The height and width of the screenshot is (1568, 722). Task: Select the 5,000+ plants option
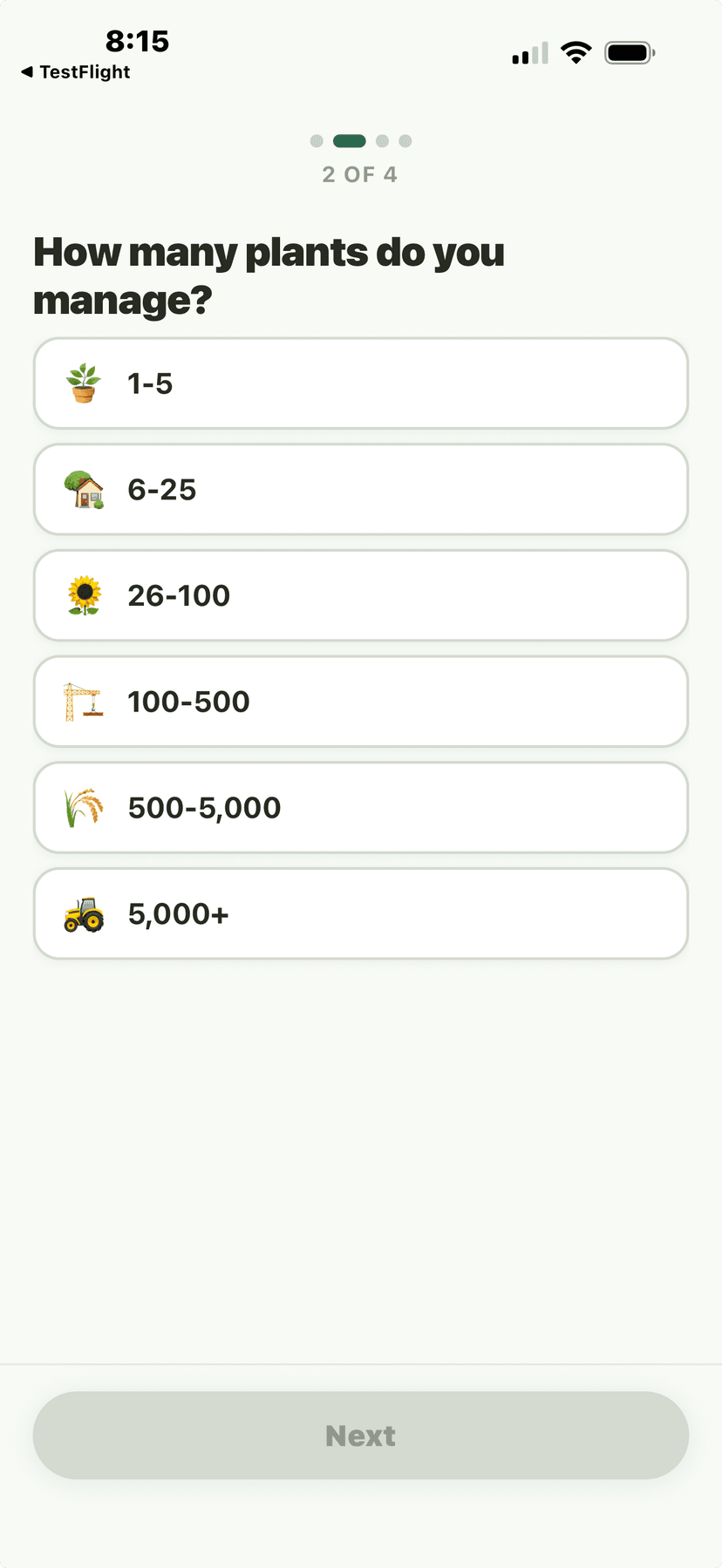361,913
